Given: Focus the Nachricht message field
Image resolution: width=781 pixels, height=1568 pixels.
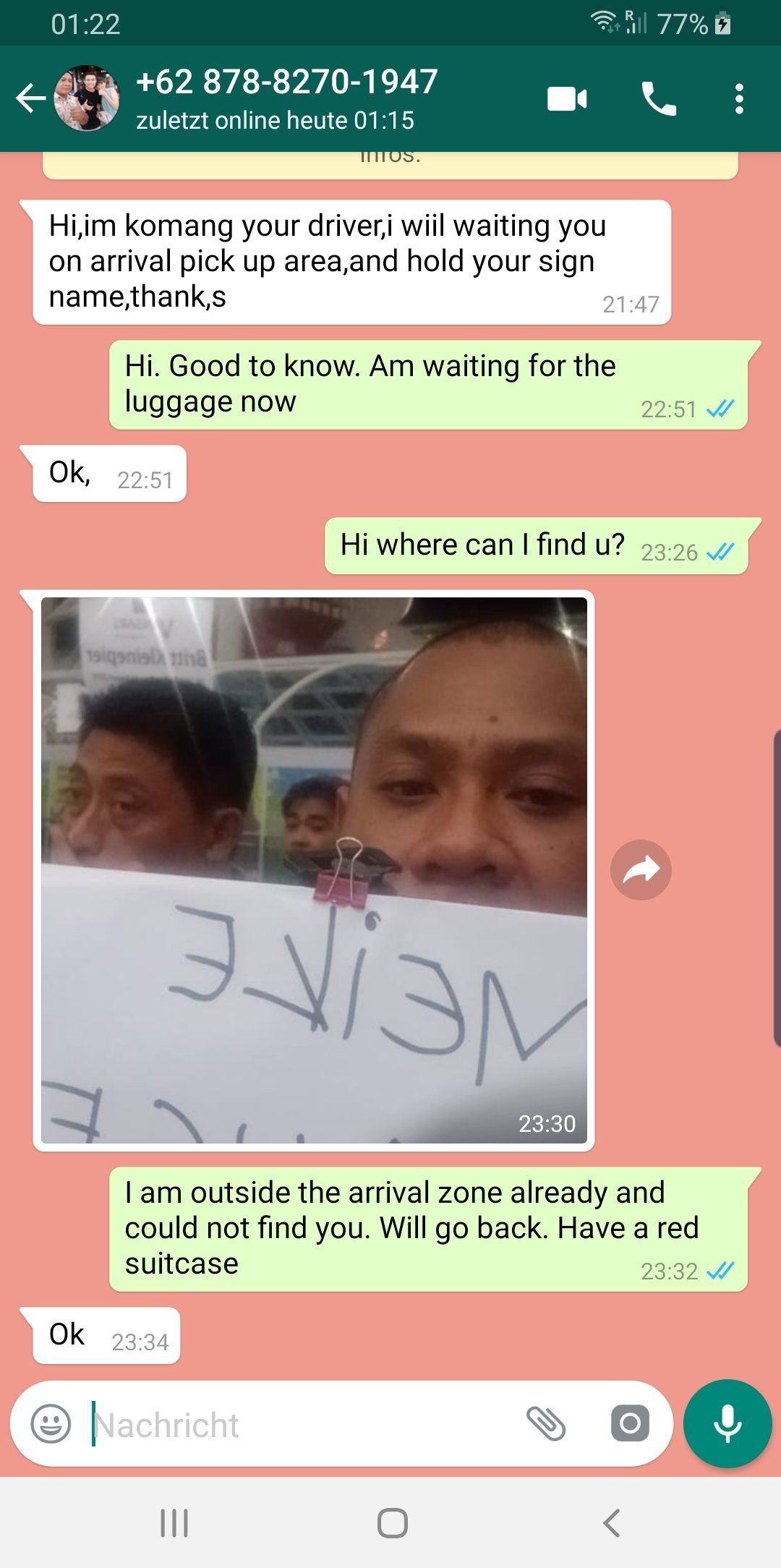Looking at the screenshot, I should [x=304, y=1425].
